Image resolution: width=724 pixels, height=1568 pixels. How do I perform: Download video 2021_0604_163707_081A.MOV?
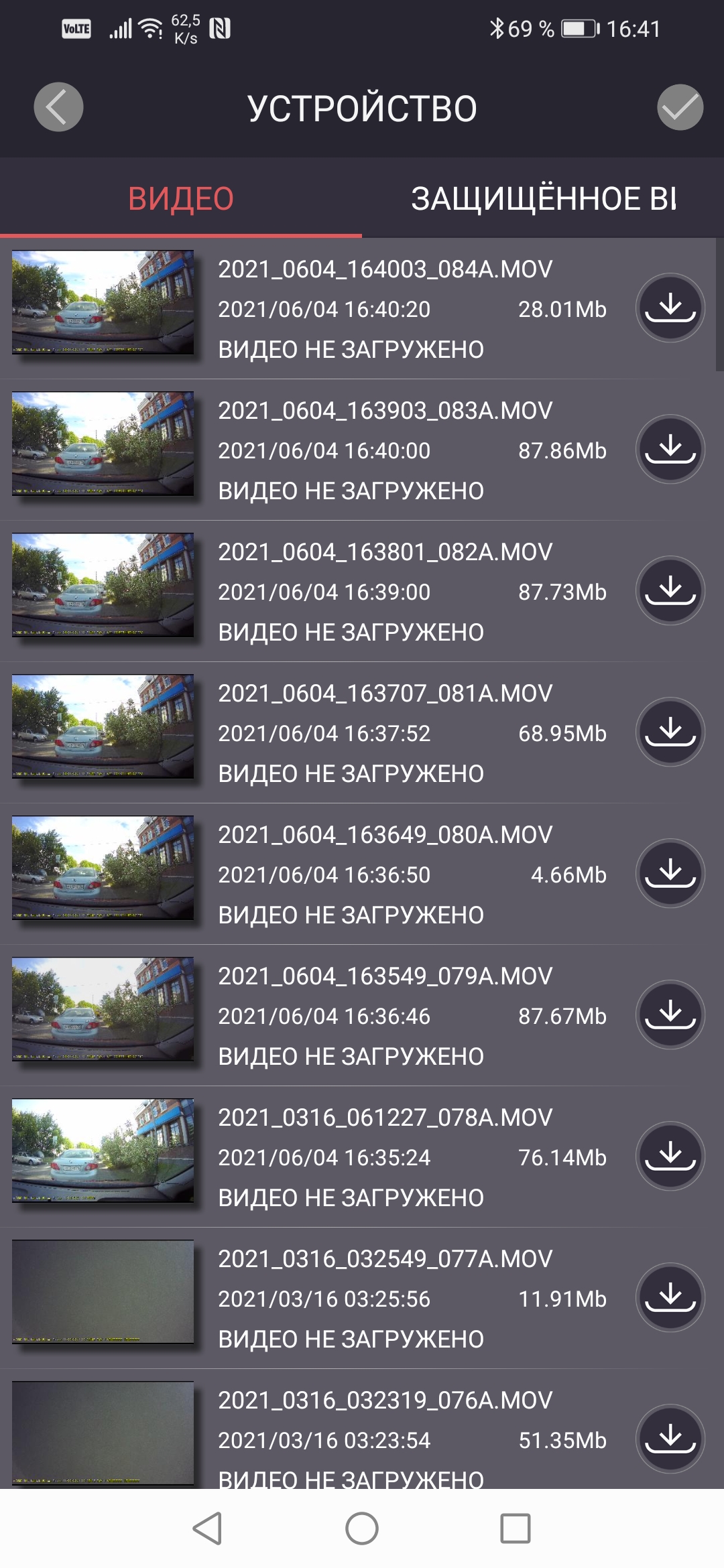click(670, 732)
